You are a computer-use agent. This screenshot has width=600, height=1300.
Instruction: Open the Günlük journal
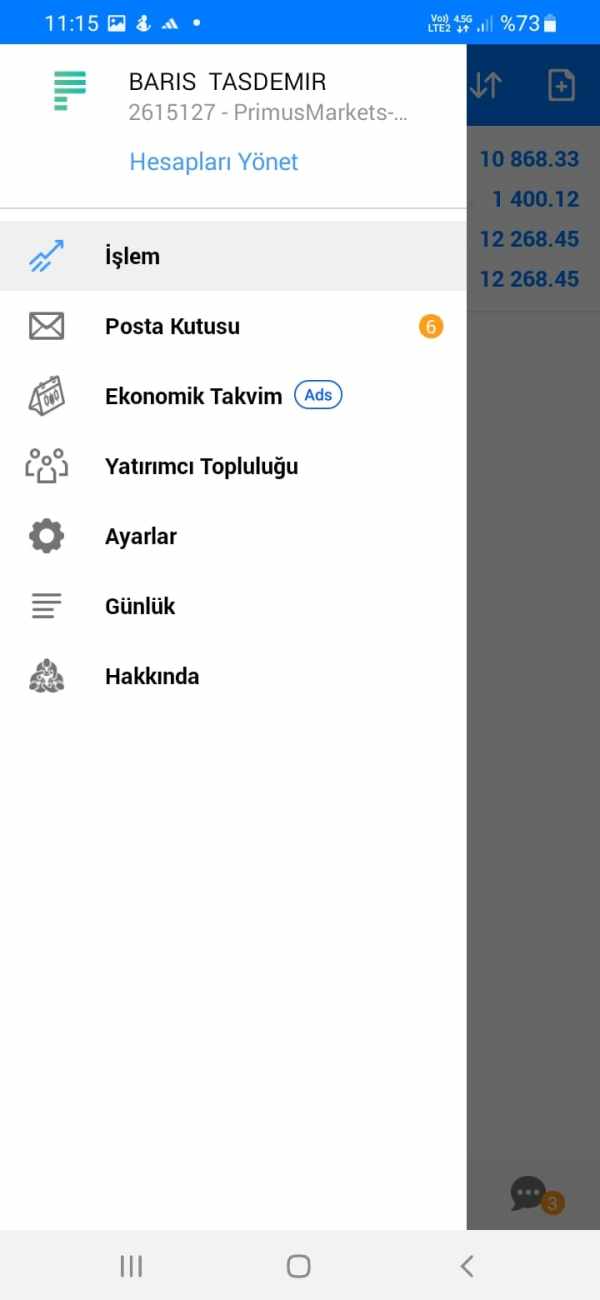(233, 606)
